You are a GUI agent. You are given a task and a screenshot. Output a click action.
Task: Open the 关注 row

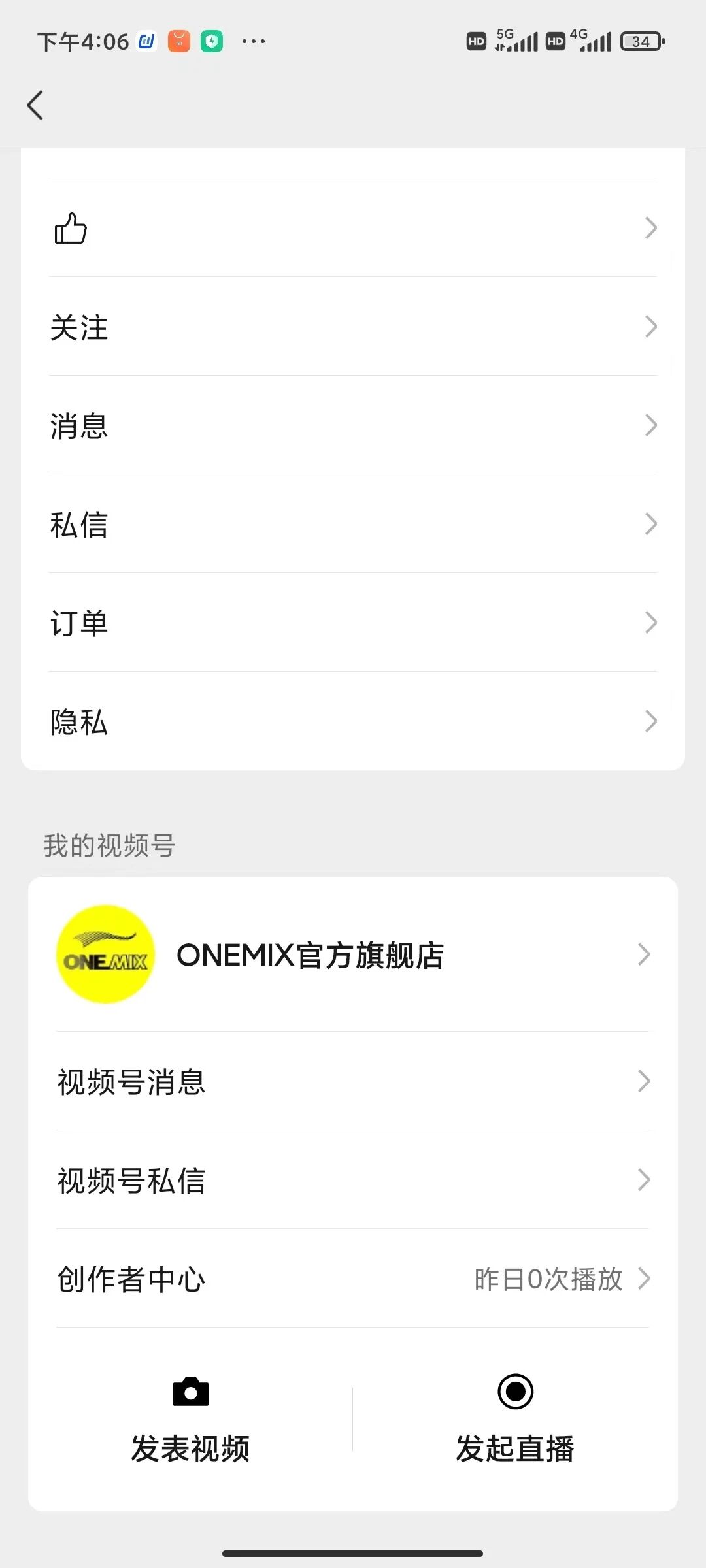[353, 327]
